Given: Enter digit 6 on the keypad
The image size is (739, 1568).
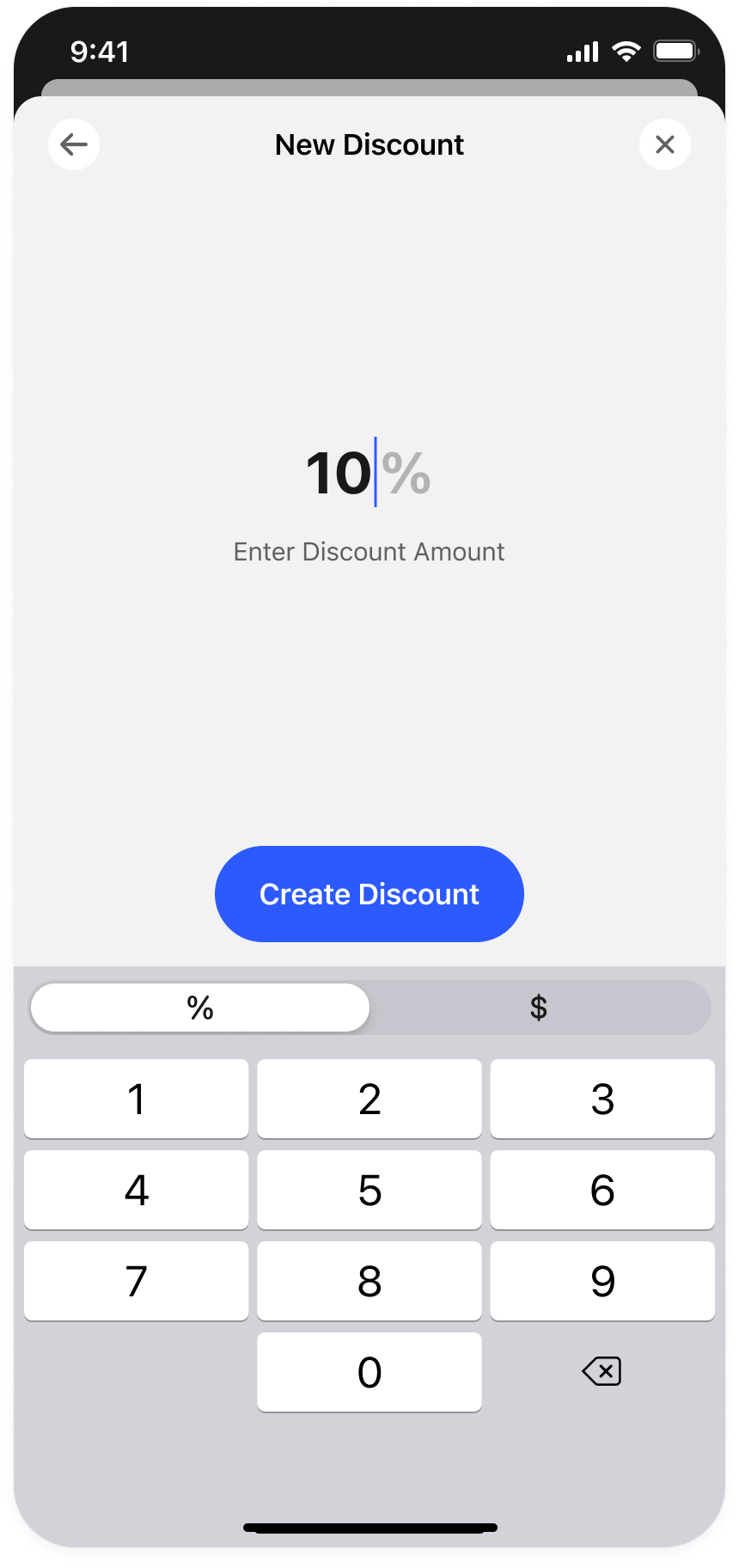Looking at the screenshot, I should tap(602, 1190).
